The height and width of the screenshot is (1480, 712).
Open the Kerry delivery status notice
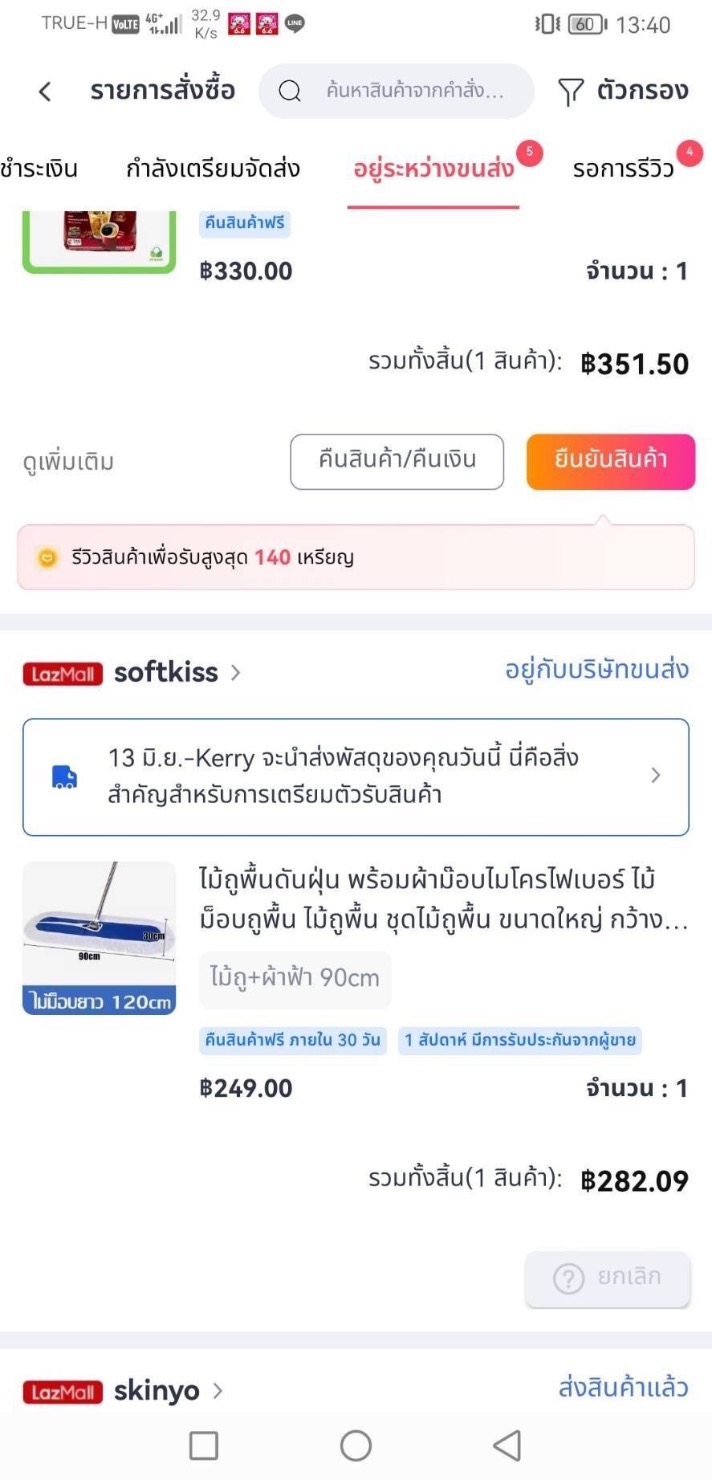[x=355, y=776]
